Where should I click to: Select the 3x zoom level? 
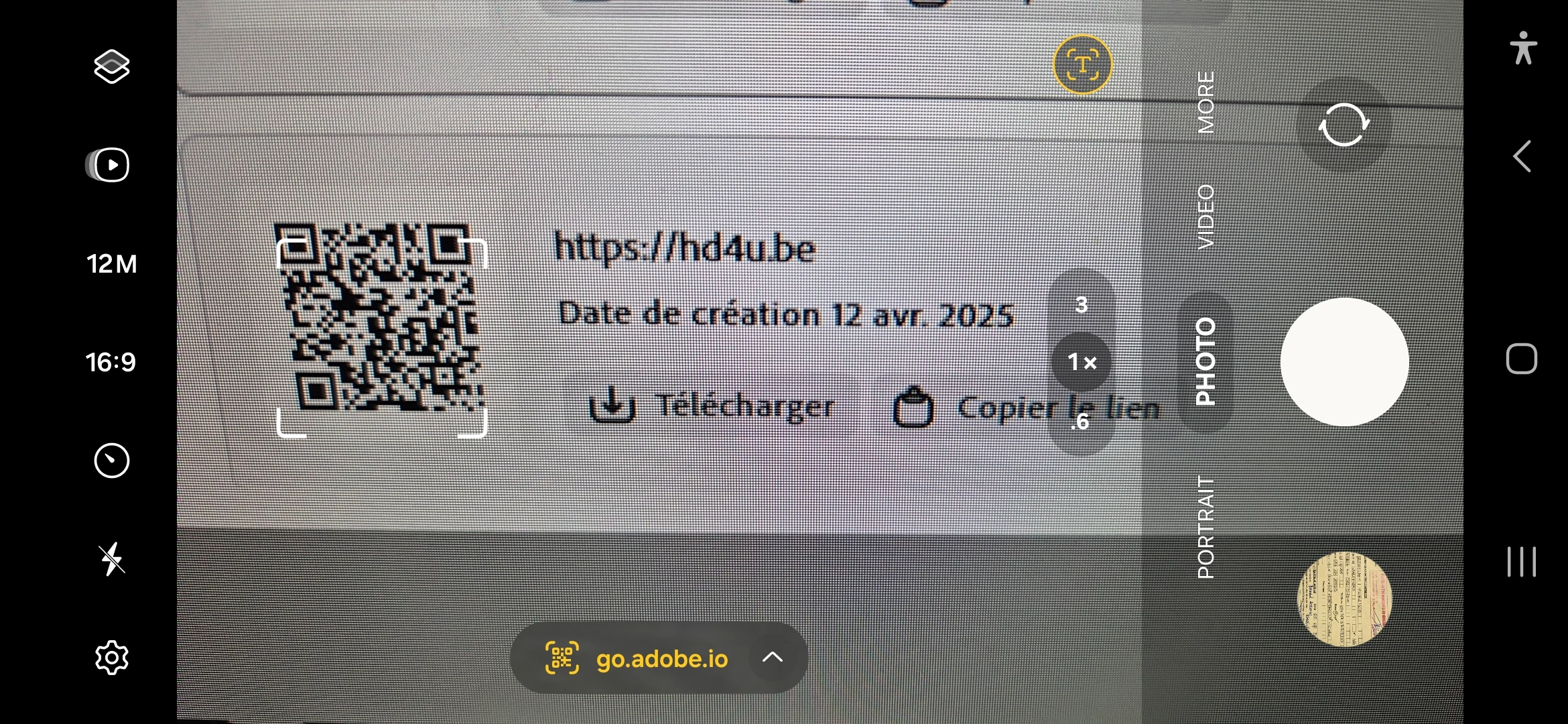pos(1082,305)
